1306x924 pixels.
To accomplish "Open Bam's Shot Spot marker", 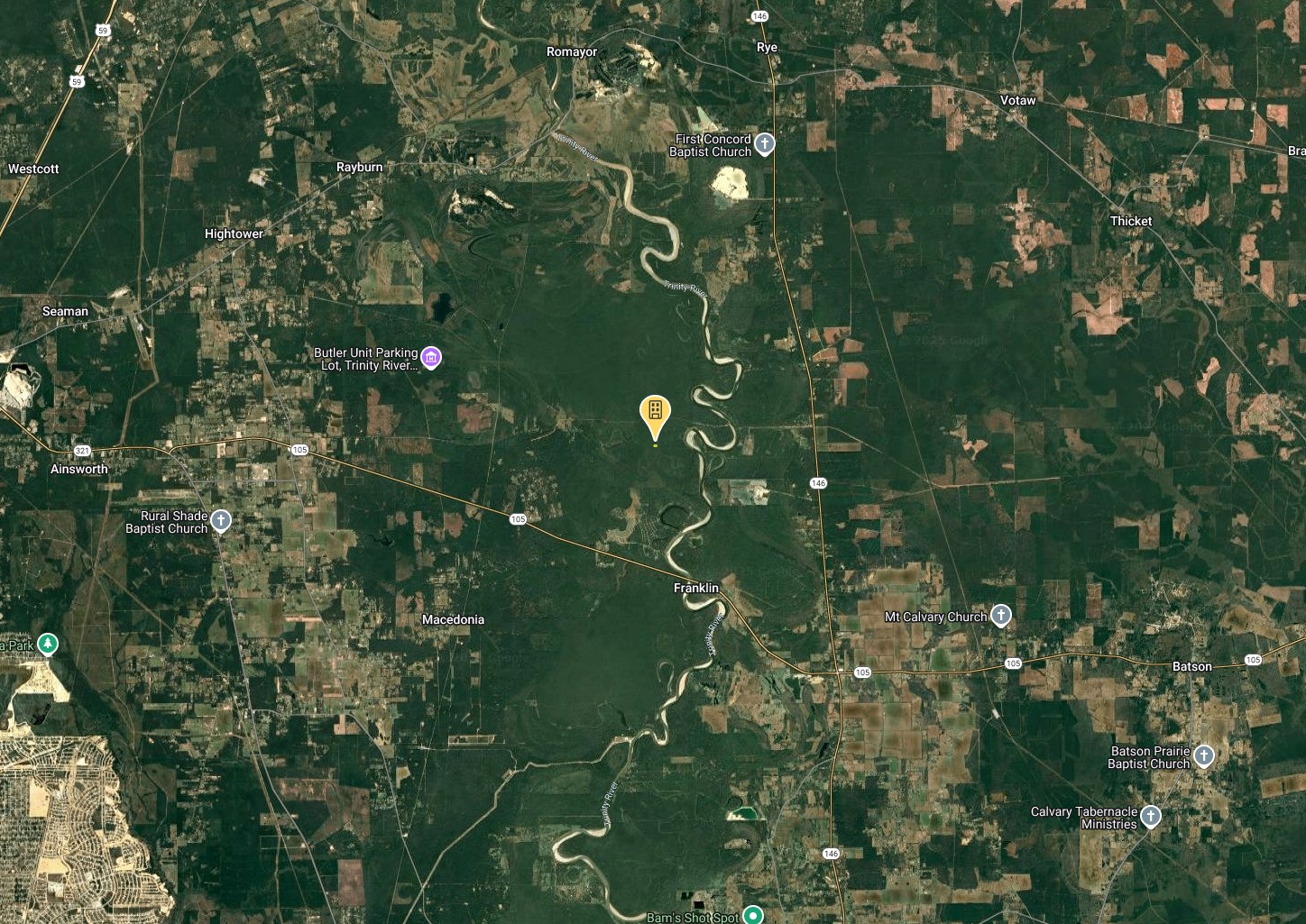I will tap(752, 915).
